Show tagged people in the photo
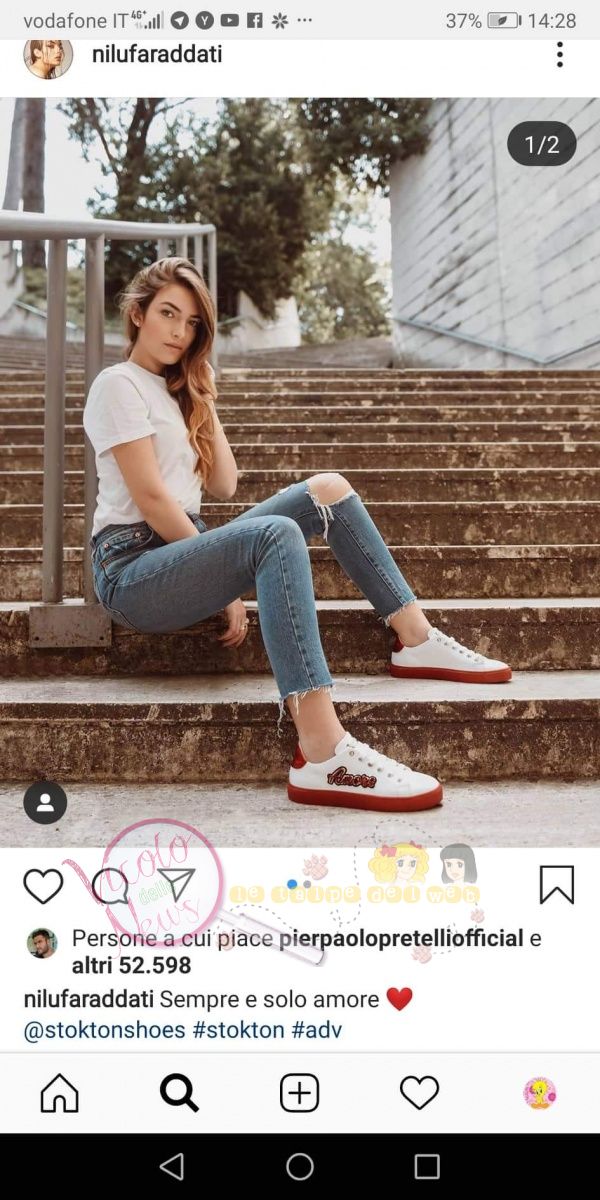Viewport: 600px width, 1200px height. coord(45,802)
